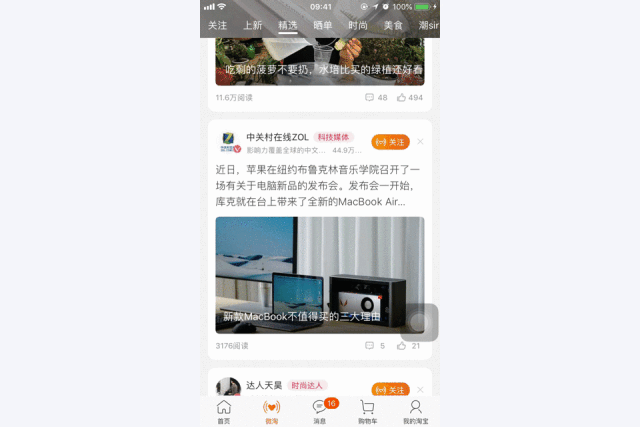Switch to the 关注 top tab
Viewport: 640px width, 427px height.
point(218,25)
